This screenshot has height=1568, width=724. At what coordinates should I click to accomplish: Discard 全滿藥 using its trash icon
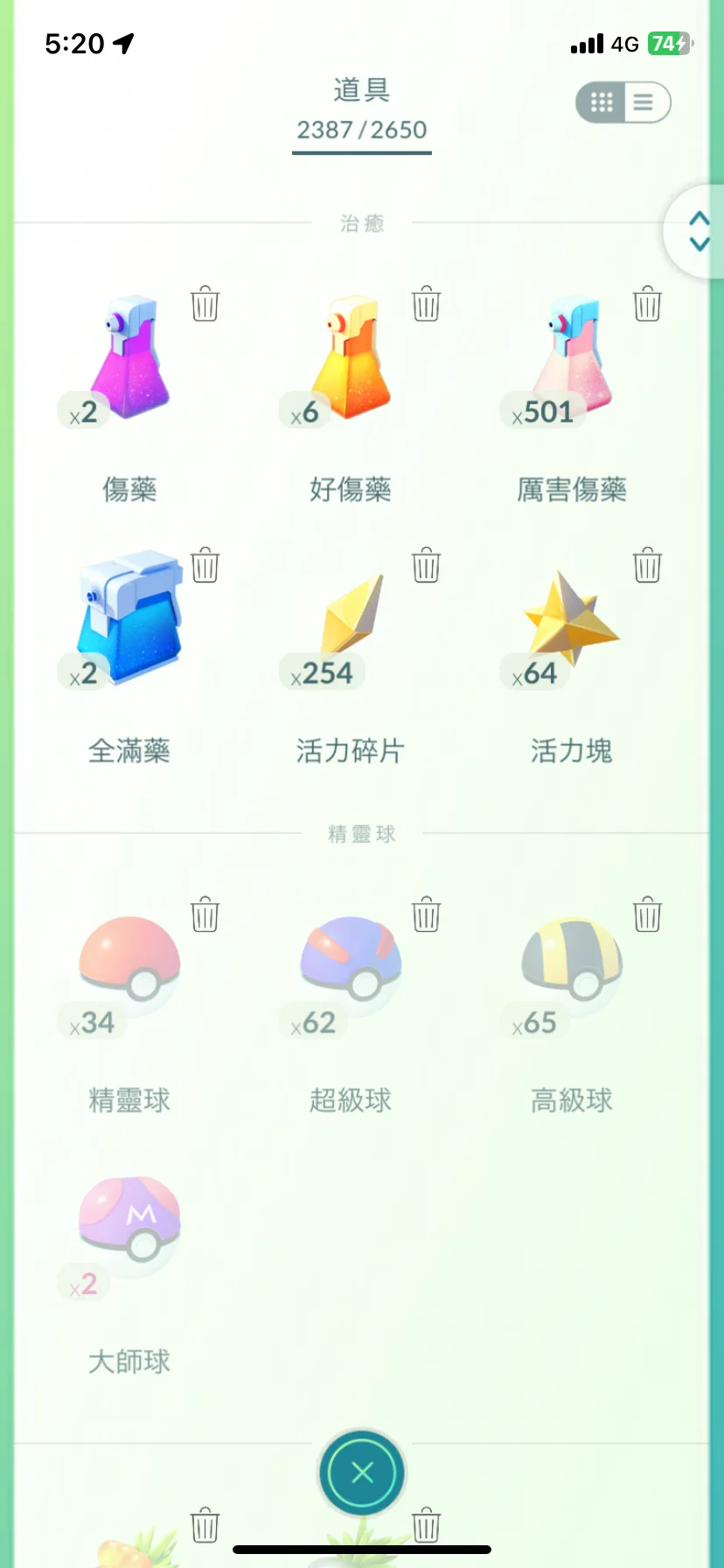pos(205,565)
